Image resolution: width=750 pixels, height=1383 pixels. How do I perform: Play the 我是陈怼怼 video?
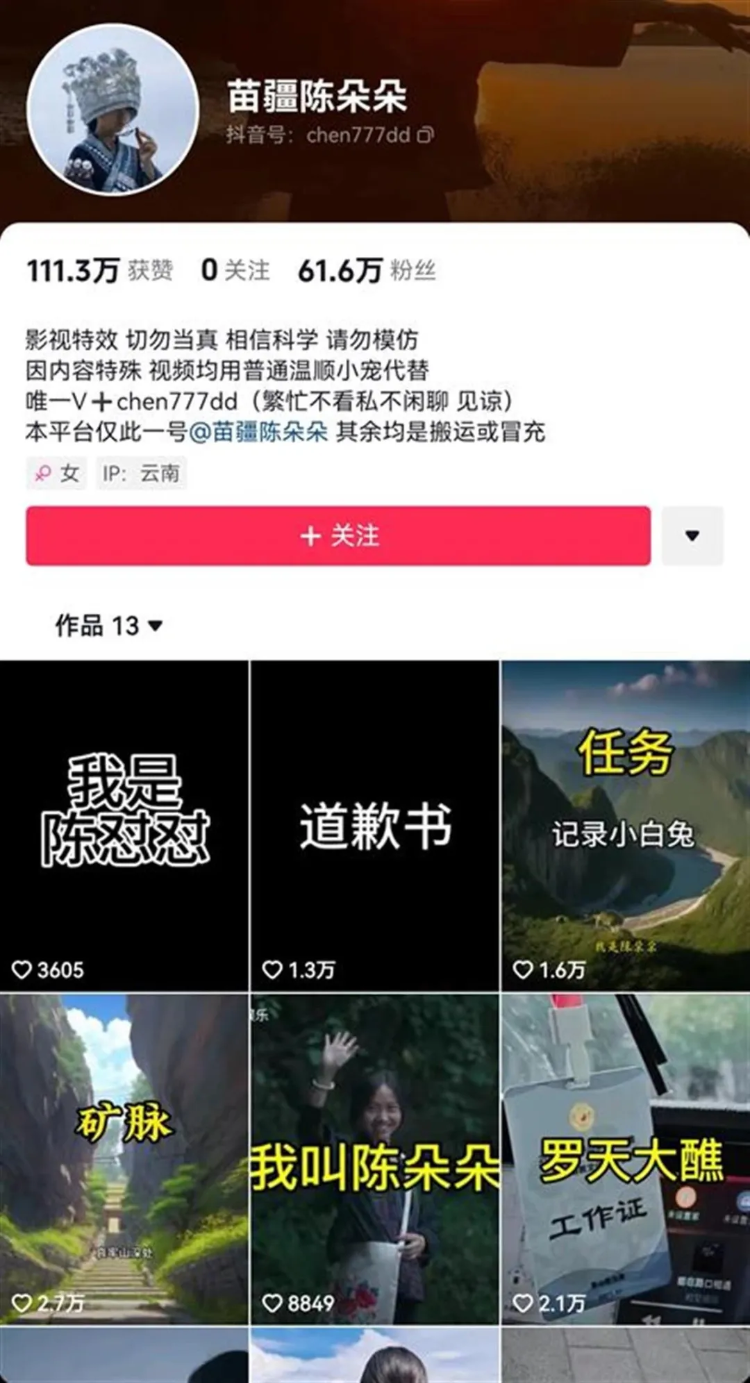(124, 825)
